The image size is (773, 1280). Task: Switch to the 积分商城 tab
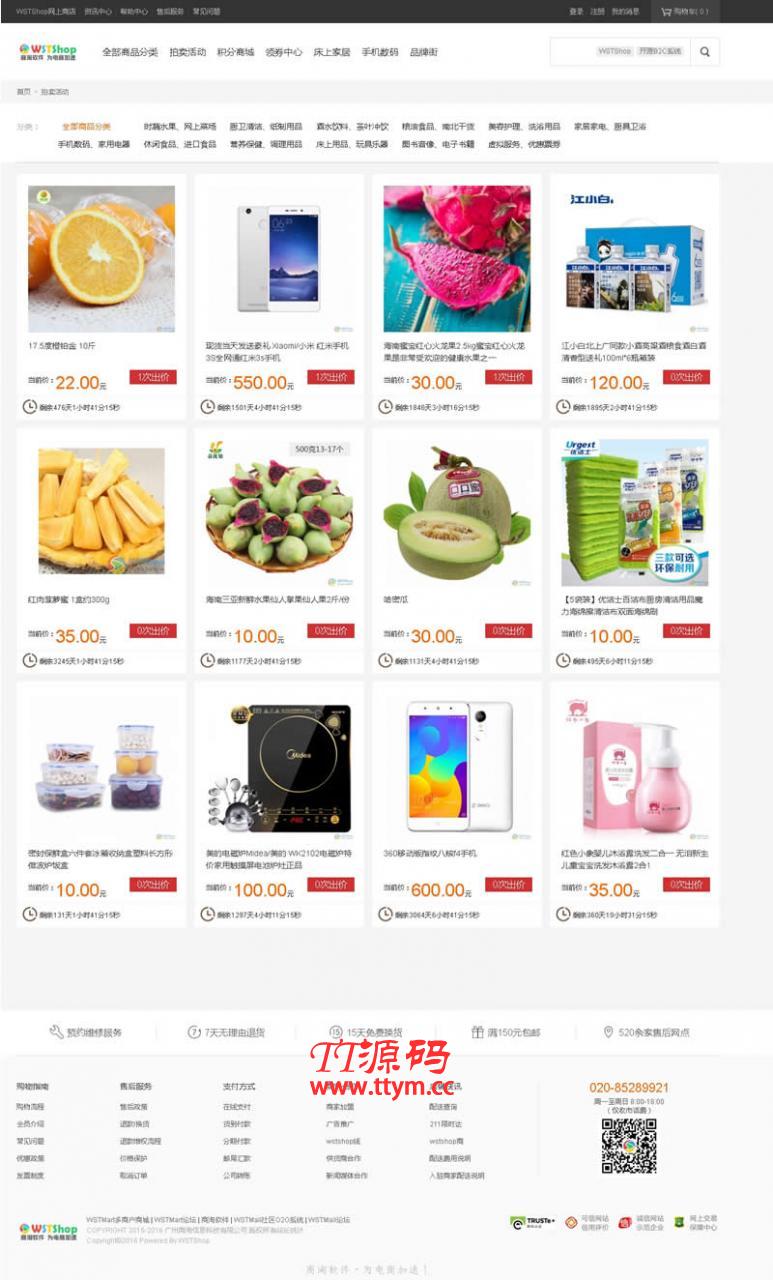coord(235,52)
